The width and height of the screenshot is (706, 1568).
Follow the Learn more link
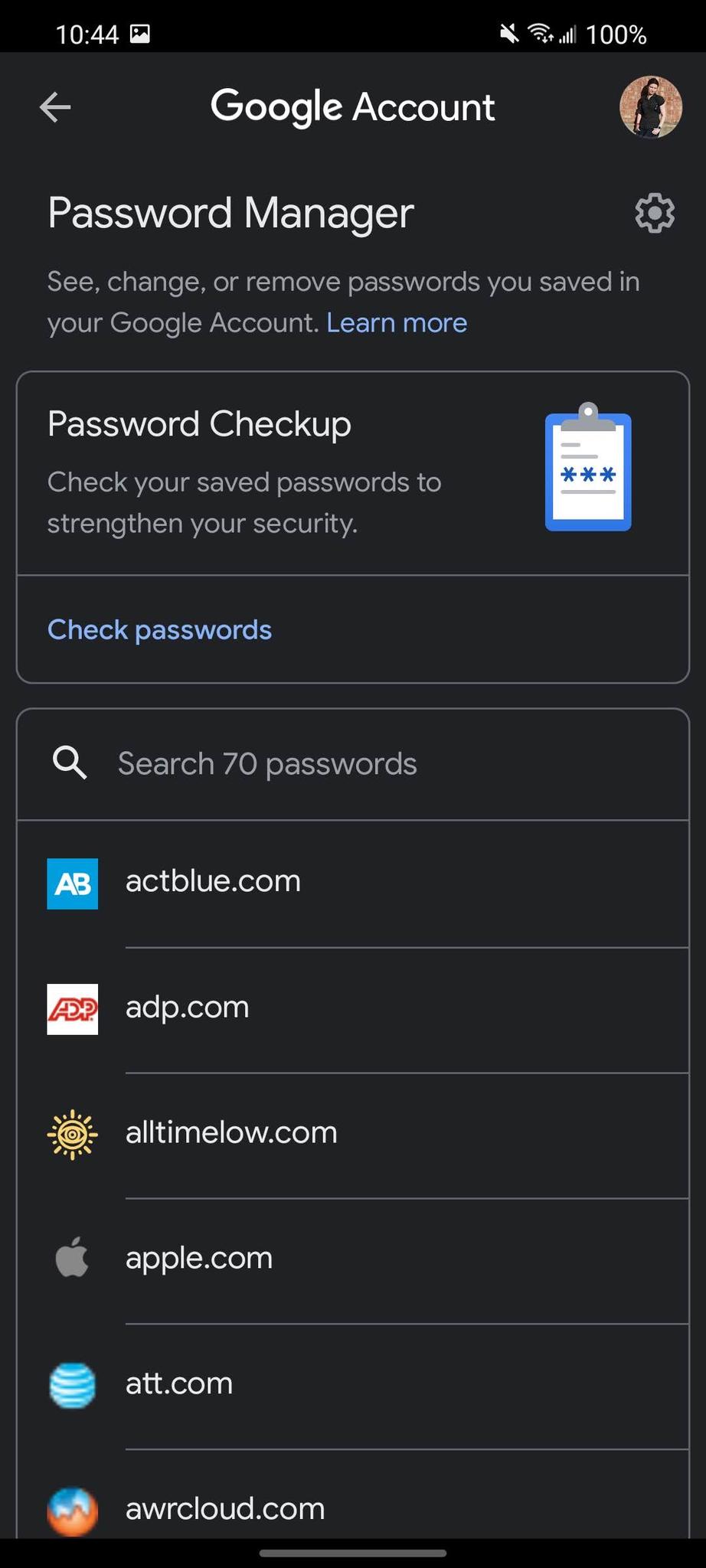[x=397, y=323]
